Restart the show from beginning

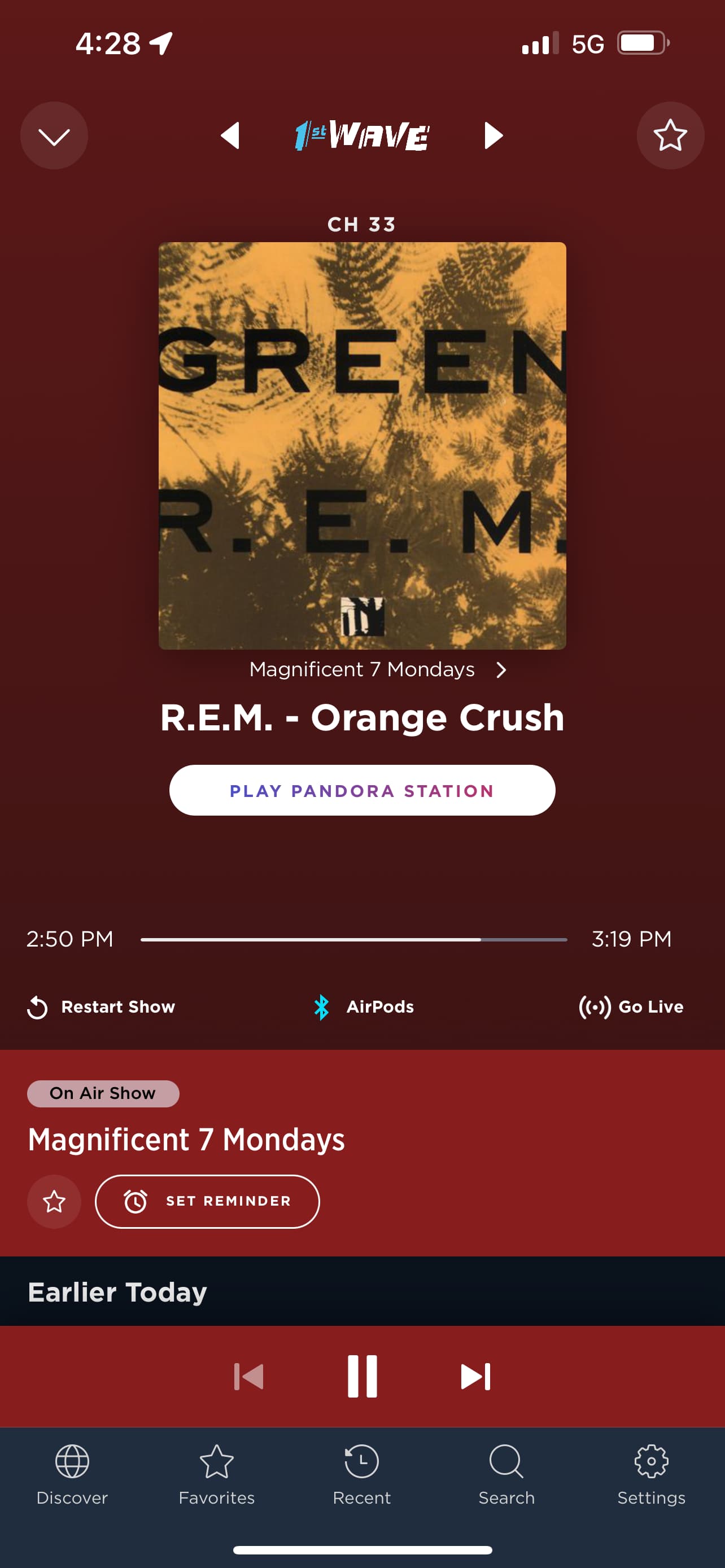click(102, 1007)
